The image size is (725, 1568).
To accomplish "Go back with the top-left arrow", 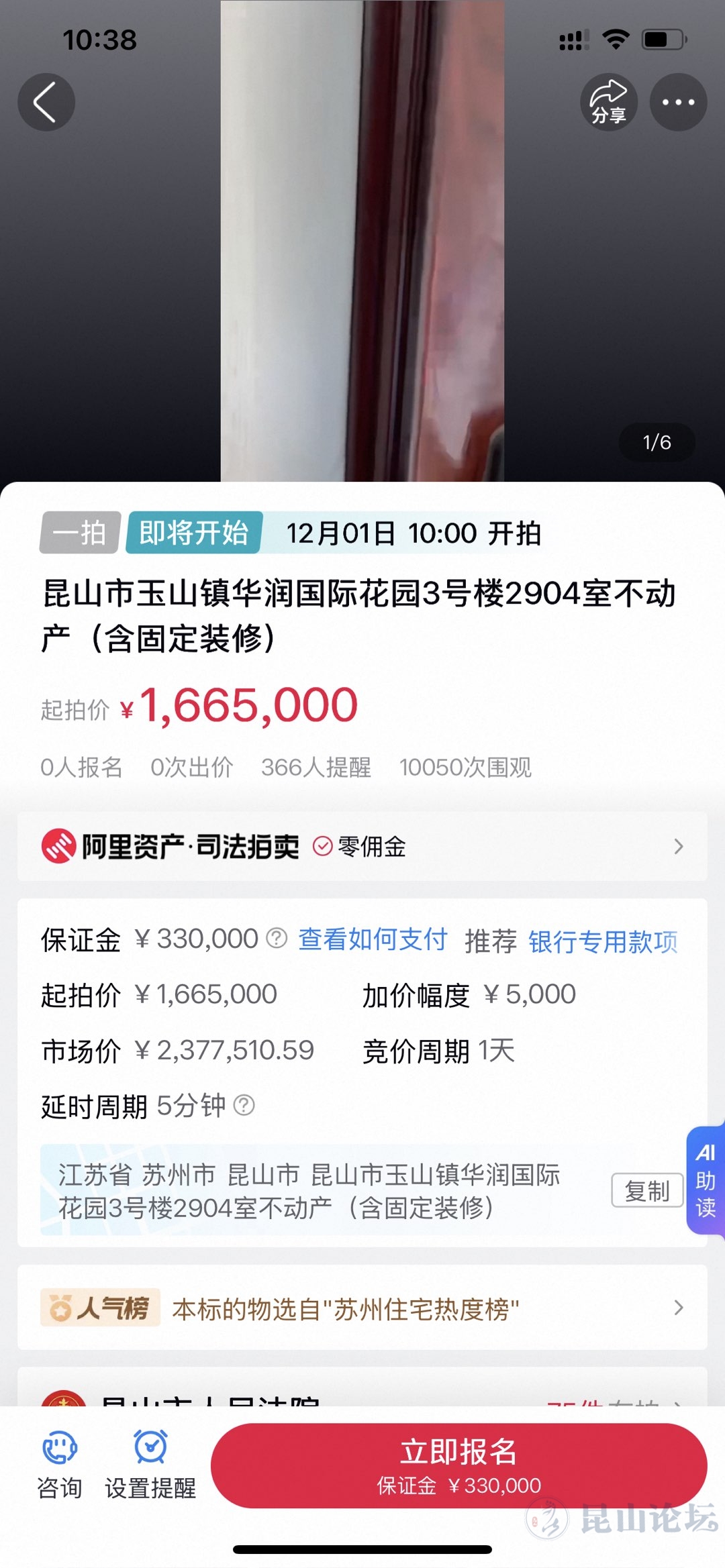I will (46, 102).
